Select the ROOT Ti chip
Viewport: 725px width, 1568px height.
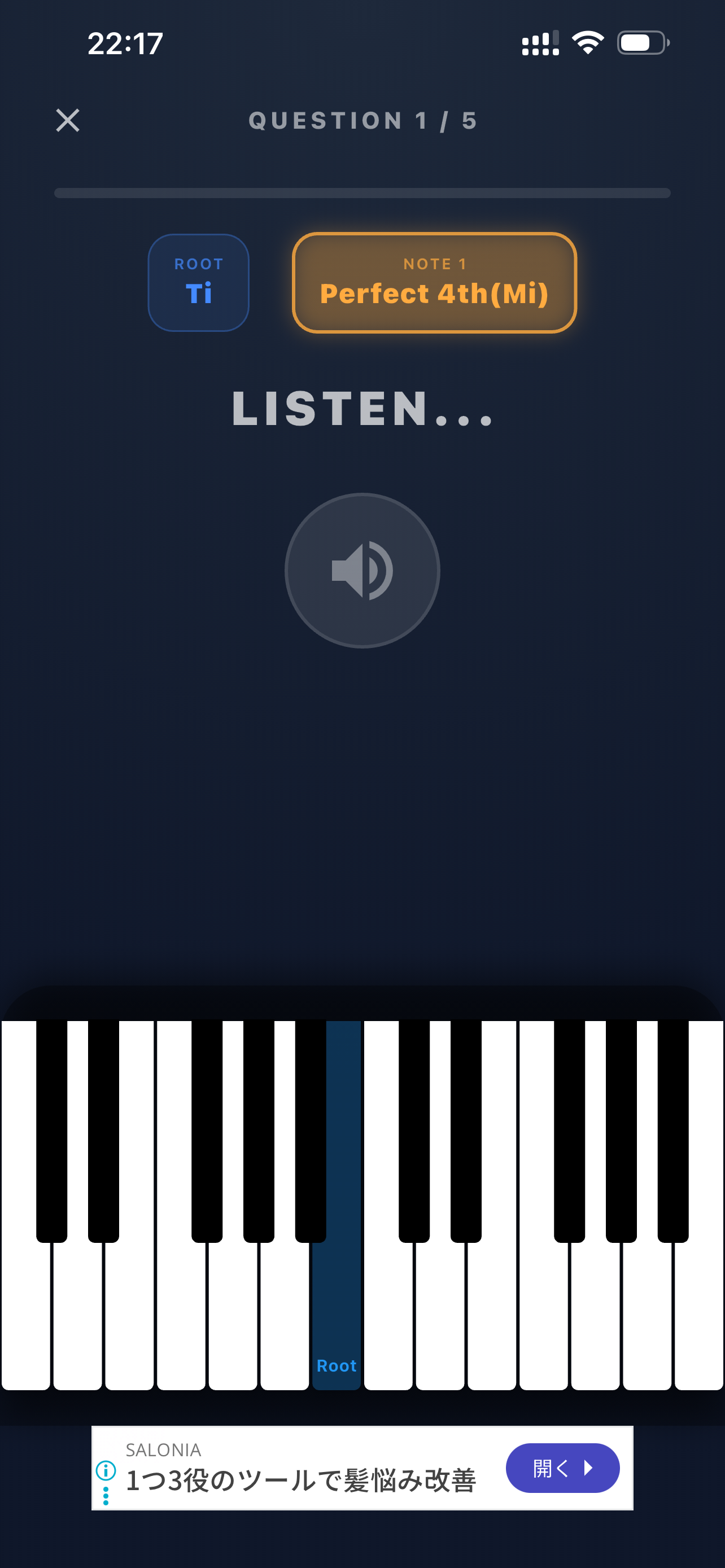[x=198, y=281]
